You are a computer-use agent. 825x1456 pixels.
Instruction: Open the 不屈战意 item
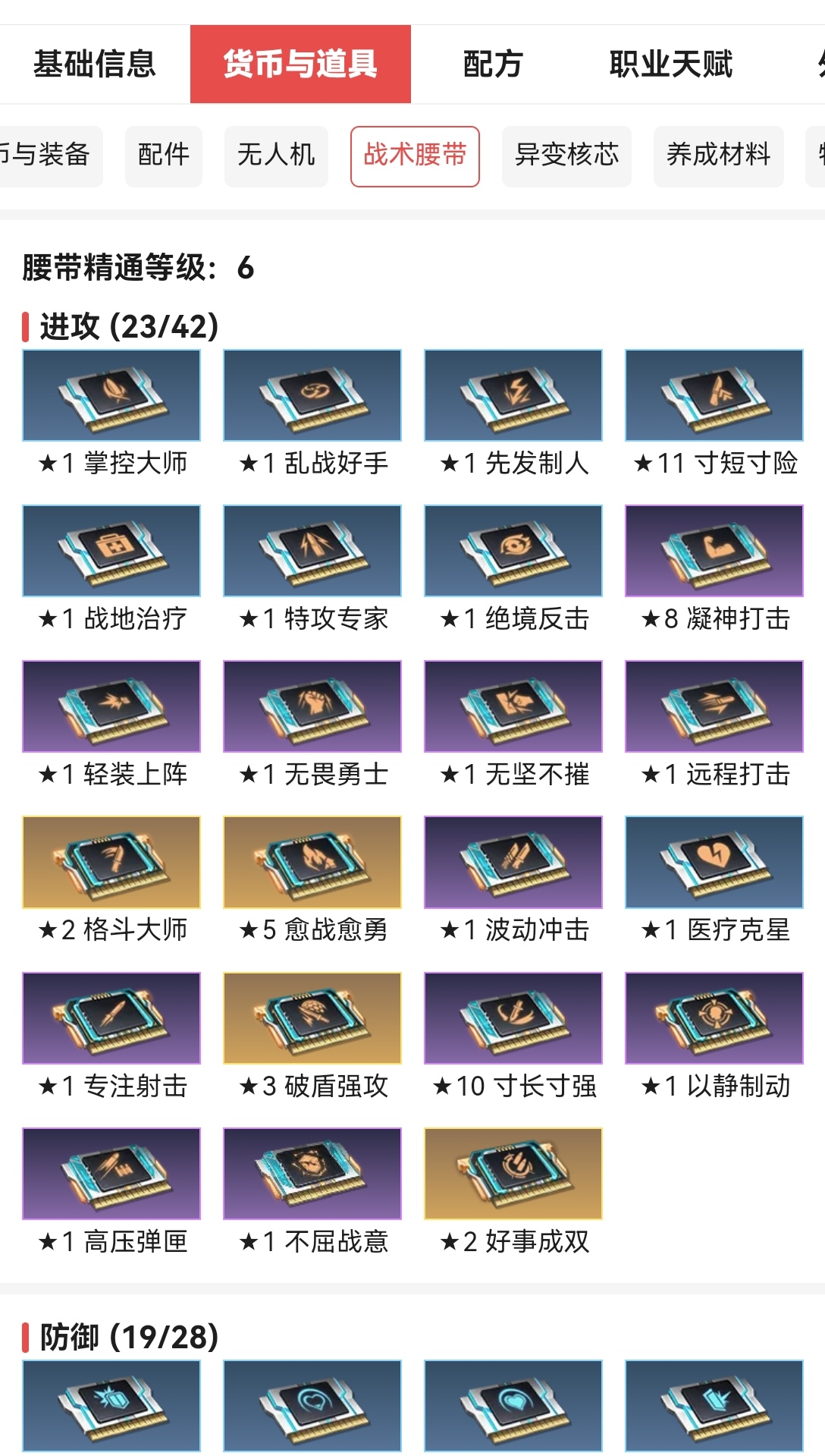coord(312,1192)
